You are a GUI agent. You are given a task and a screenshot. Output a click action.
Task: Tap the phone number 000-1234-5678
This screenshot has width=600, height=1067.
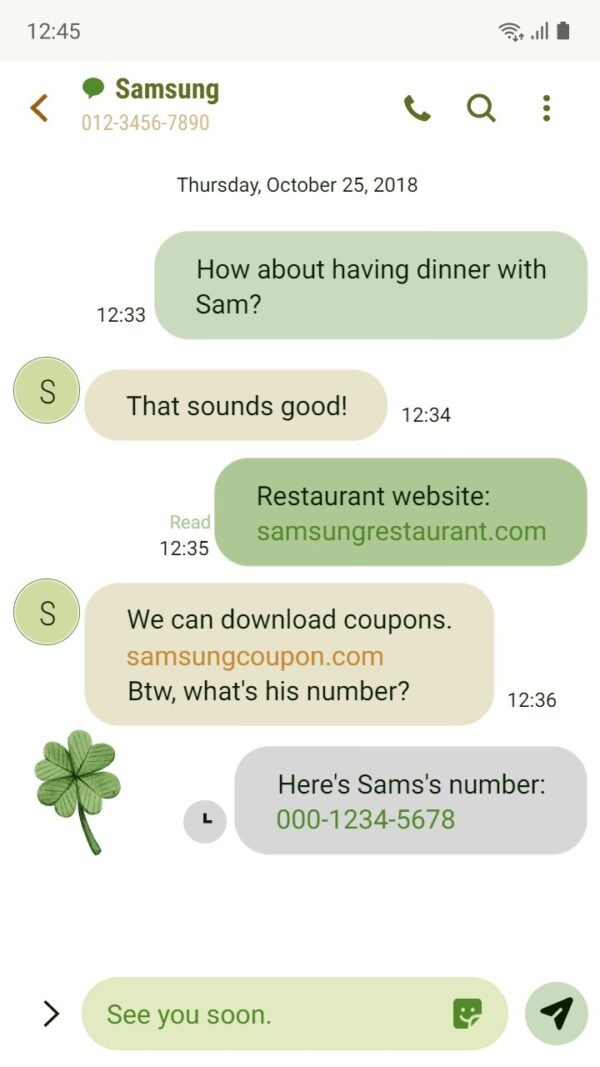[x=365, y=820]
